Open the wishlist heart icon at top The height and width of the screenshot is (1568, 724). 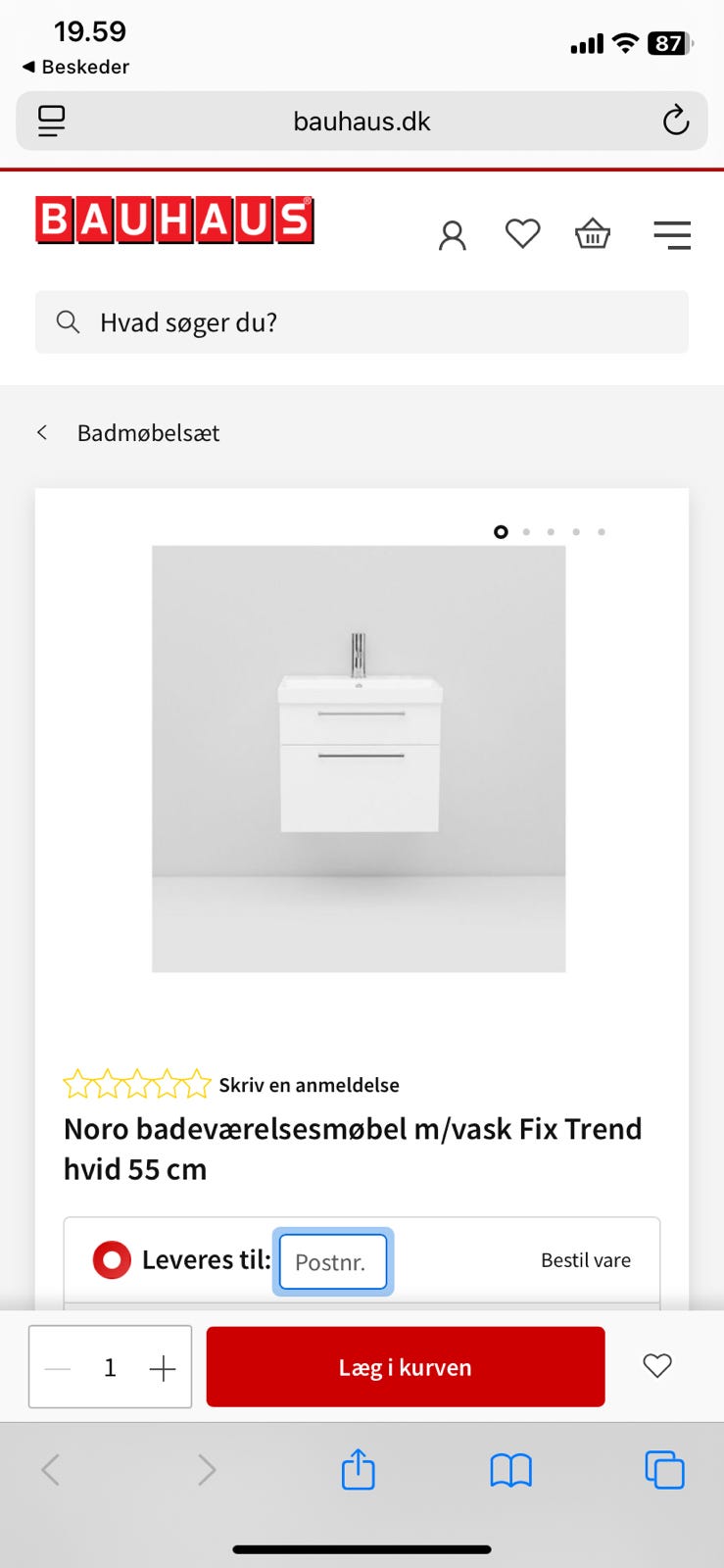(522, 233)
